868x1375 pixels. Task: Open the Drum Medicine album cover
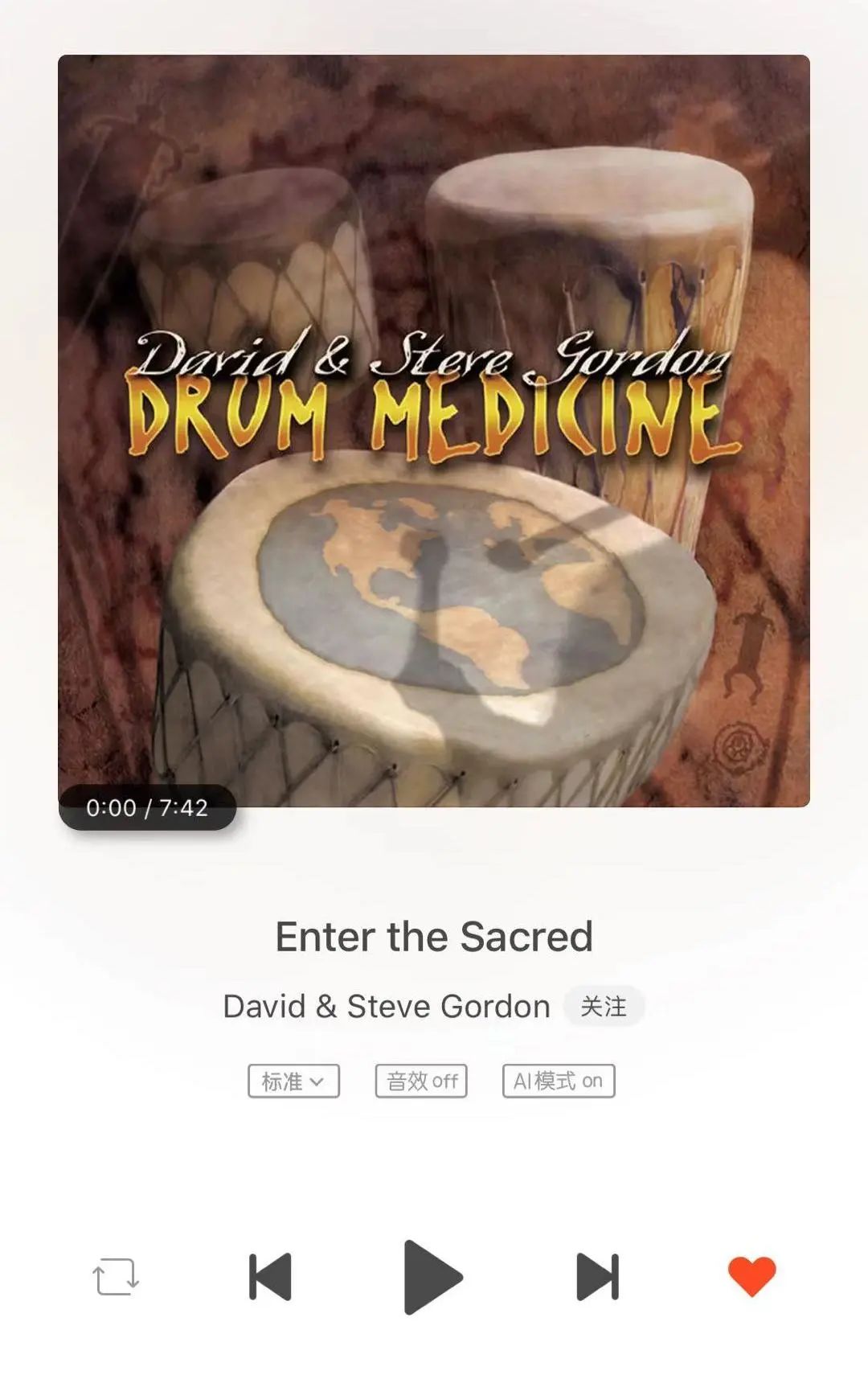tap(434, 431)
